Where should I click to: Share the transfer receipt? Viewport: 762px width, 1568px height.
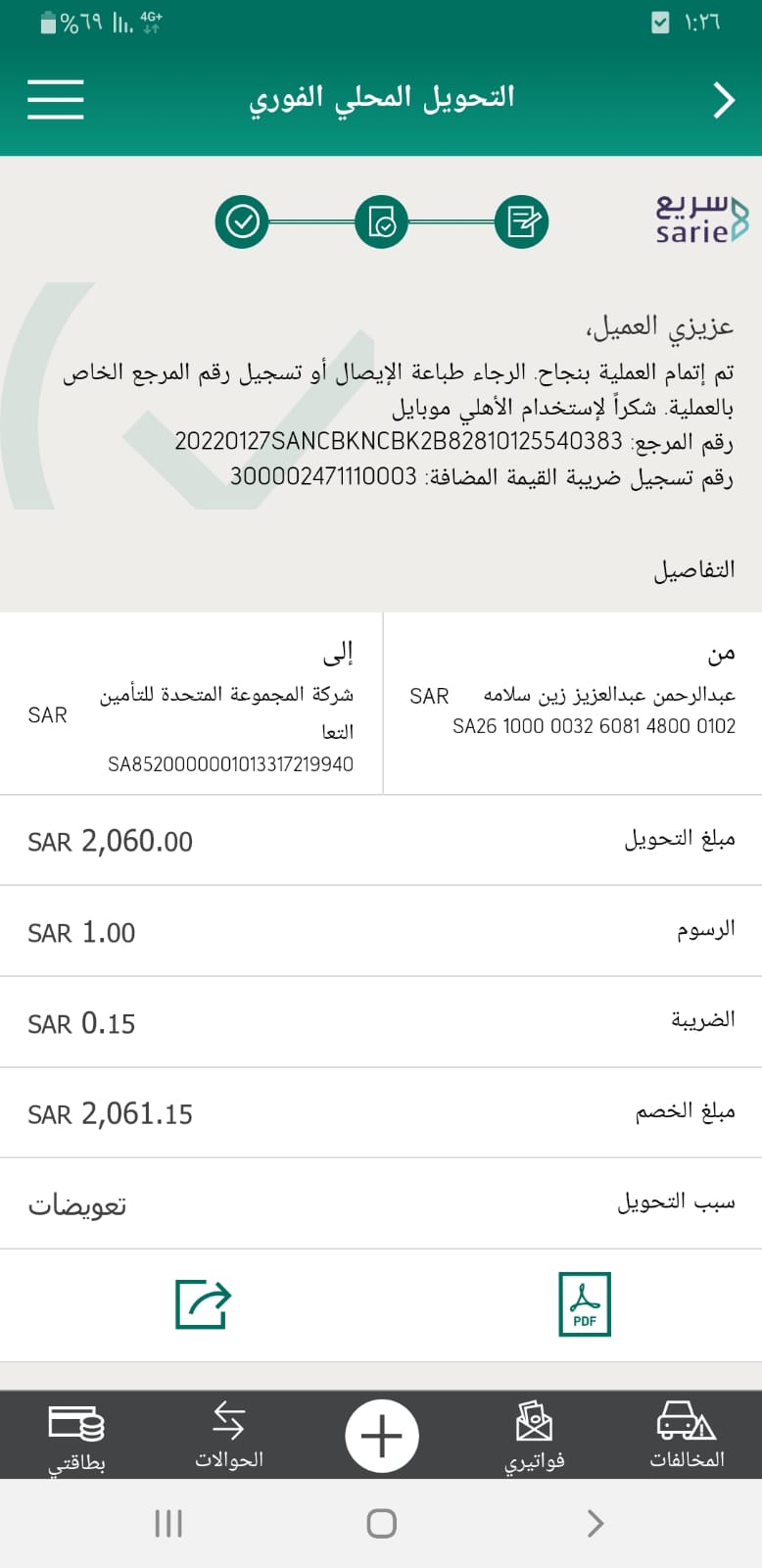(x=203, y=1303)
